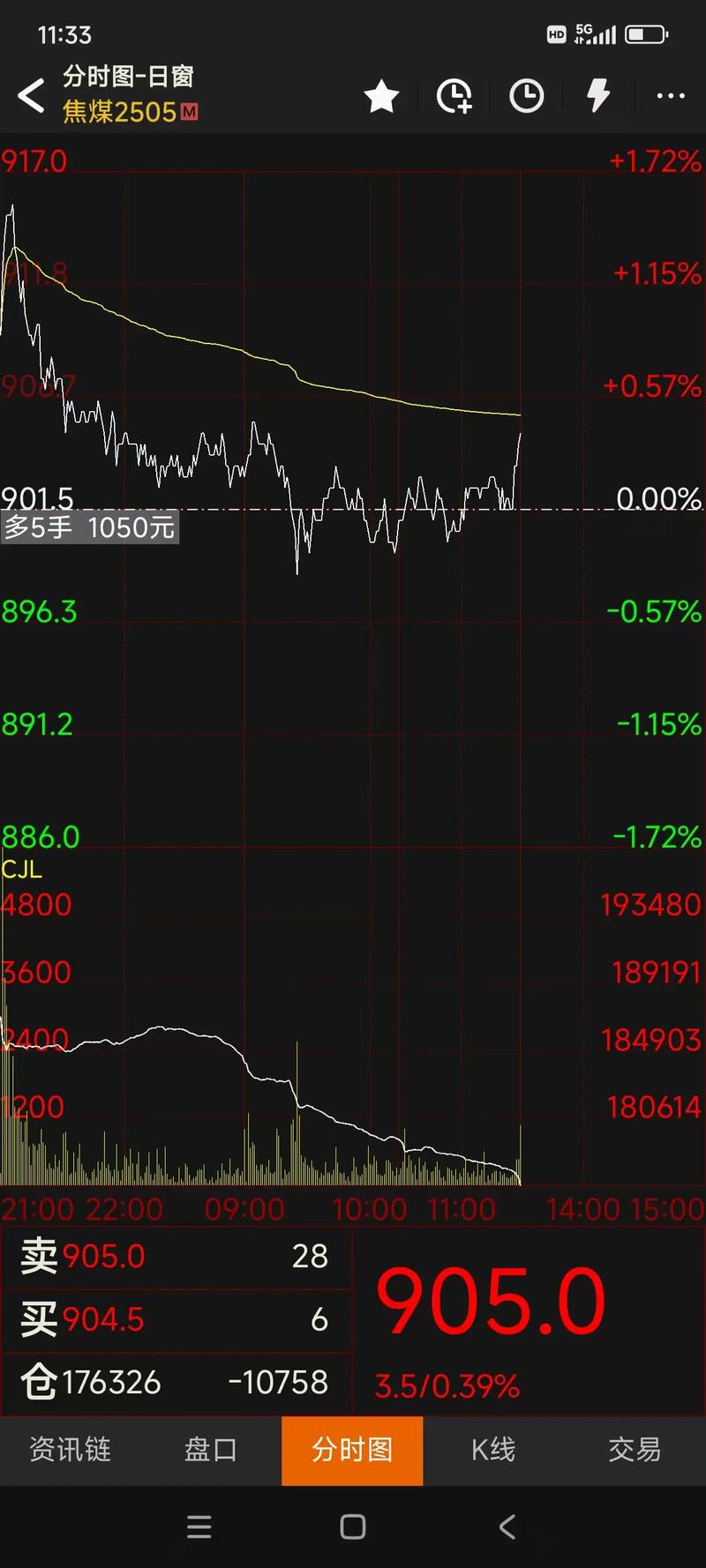Tap the sell price 905.0 row
Image resolution: width=706 pixels, height=1568 pixels.
tap(176, 1256)
